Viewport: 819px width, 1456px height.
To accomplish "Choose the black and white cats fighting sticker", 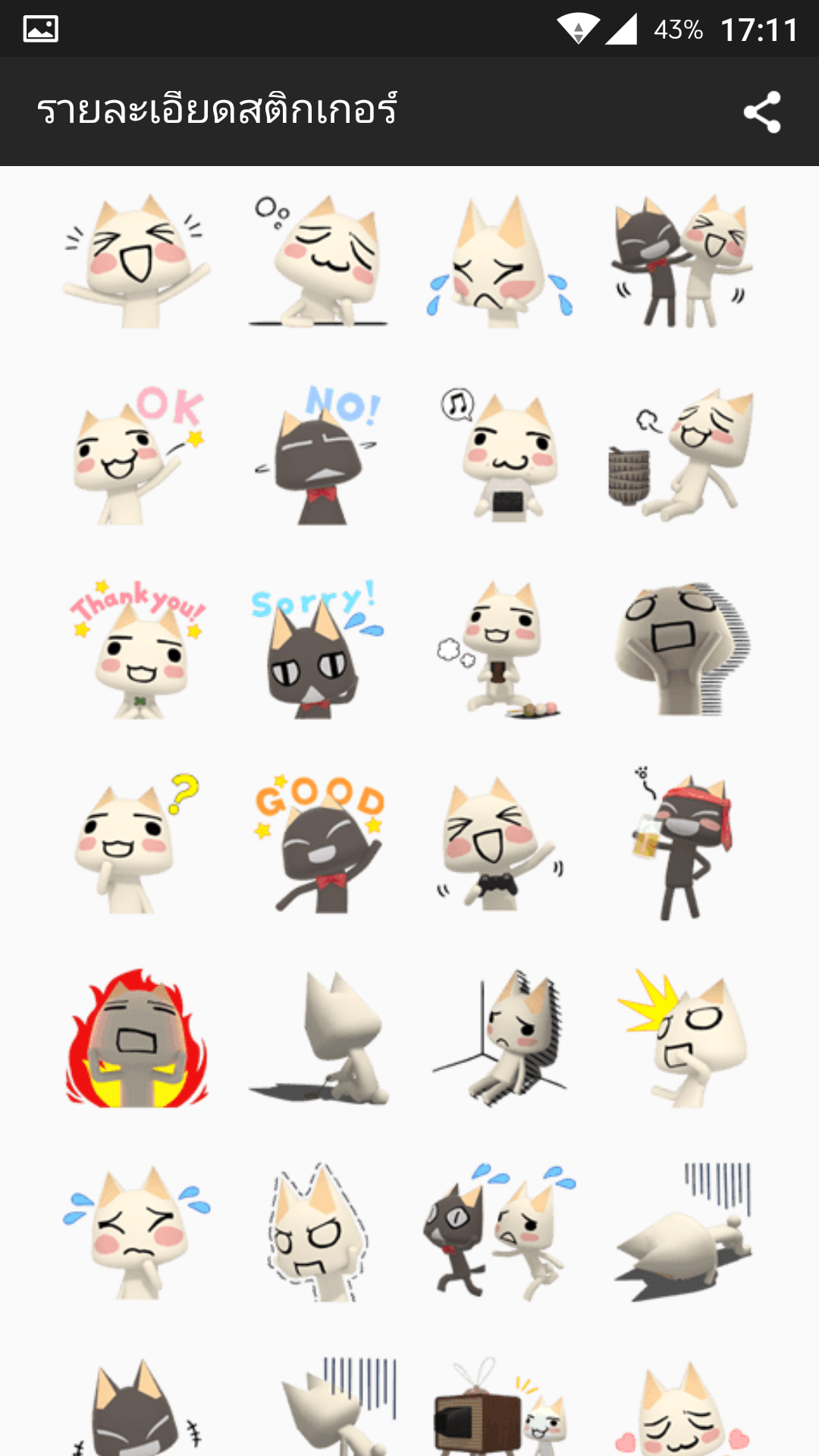I will 500,1233.
